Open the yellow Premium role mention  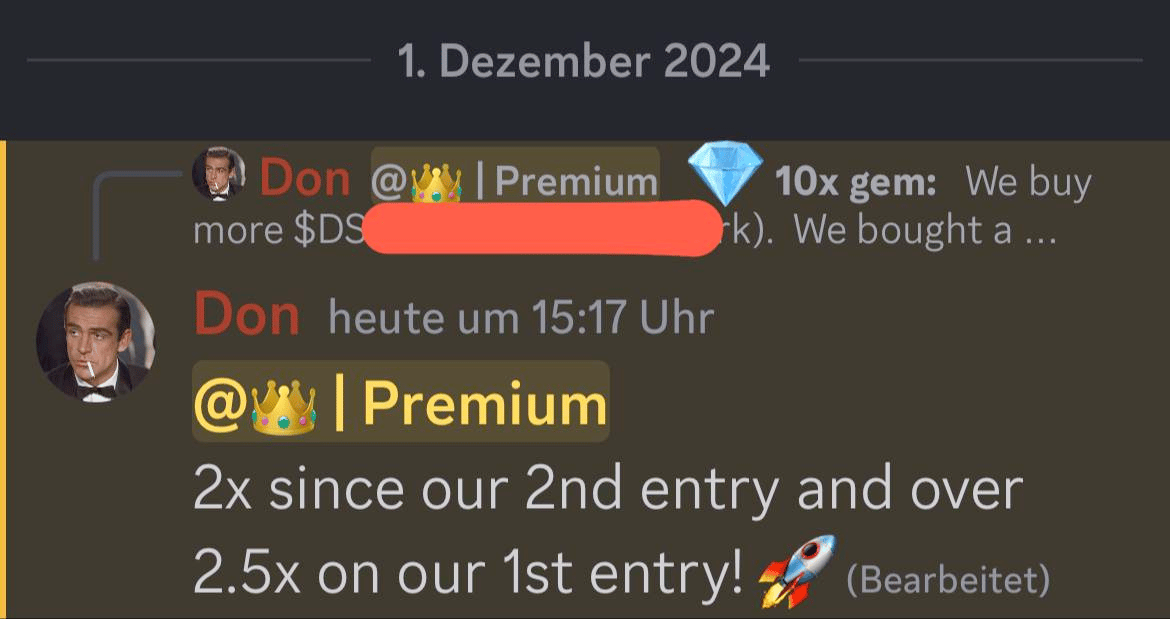[x=400, y=403]
